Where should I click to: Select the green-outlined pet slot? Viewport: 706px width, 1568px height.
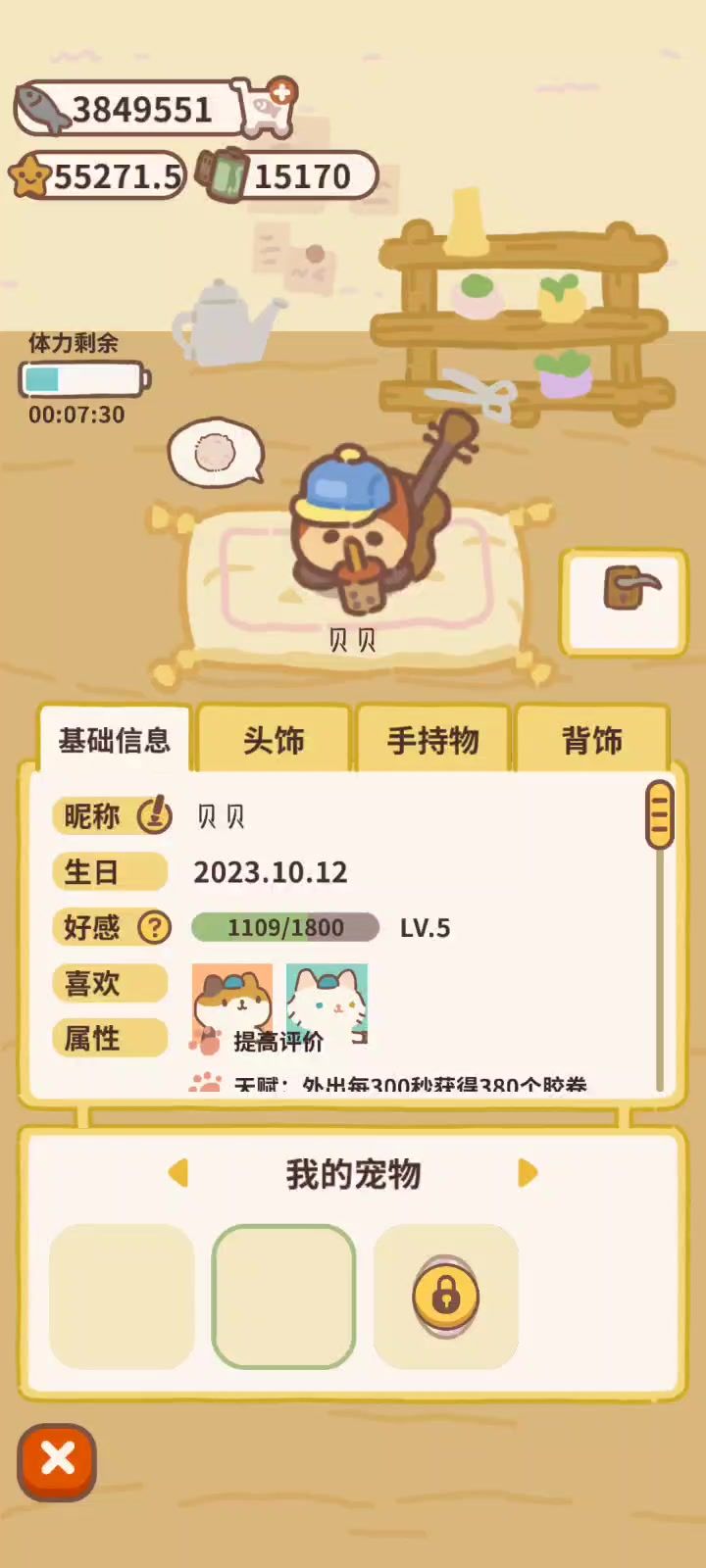click(283, 1296)
